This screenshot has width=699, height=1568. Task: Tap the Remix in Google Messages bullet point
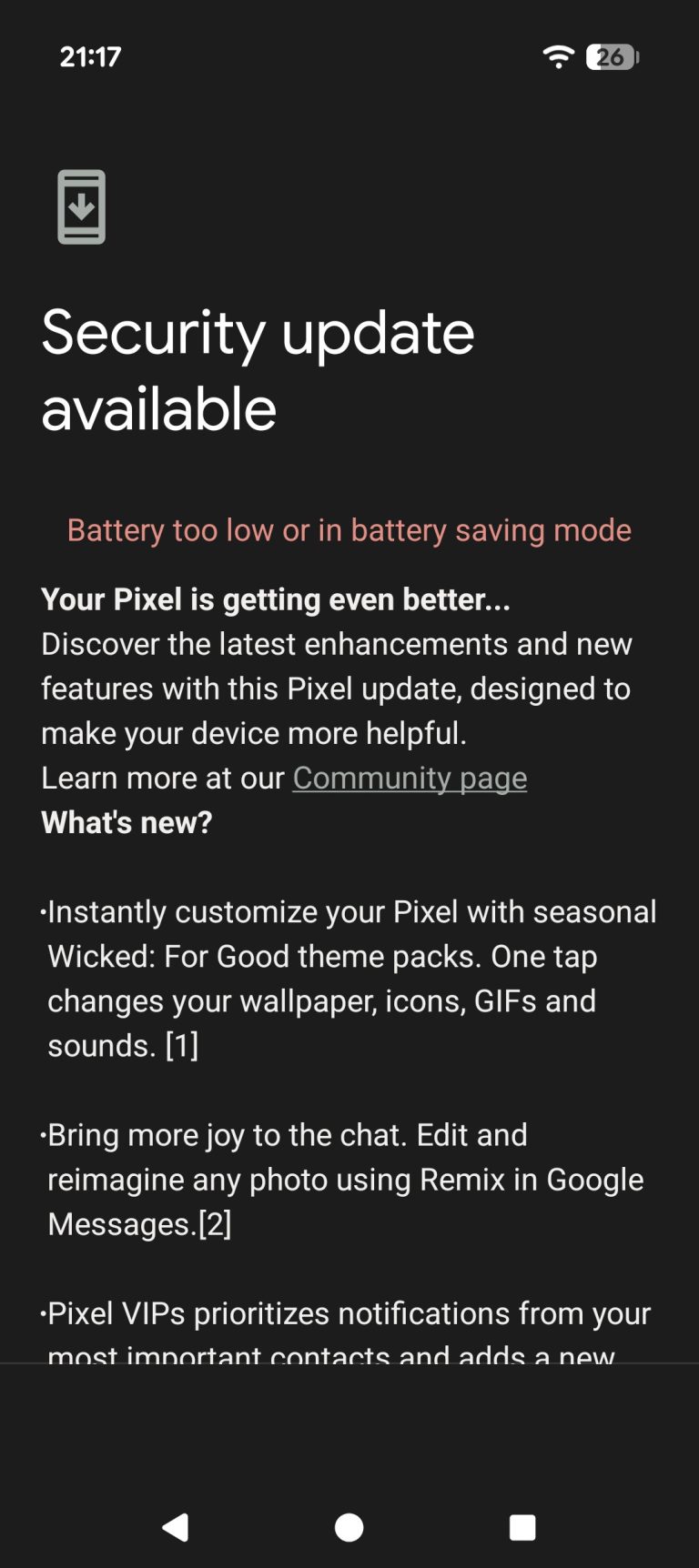pyautogui.click(x=346, y=1179)
